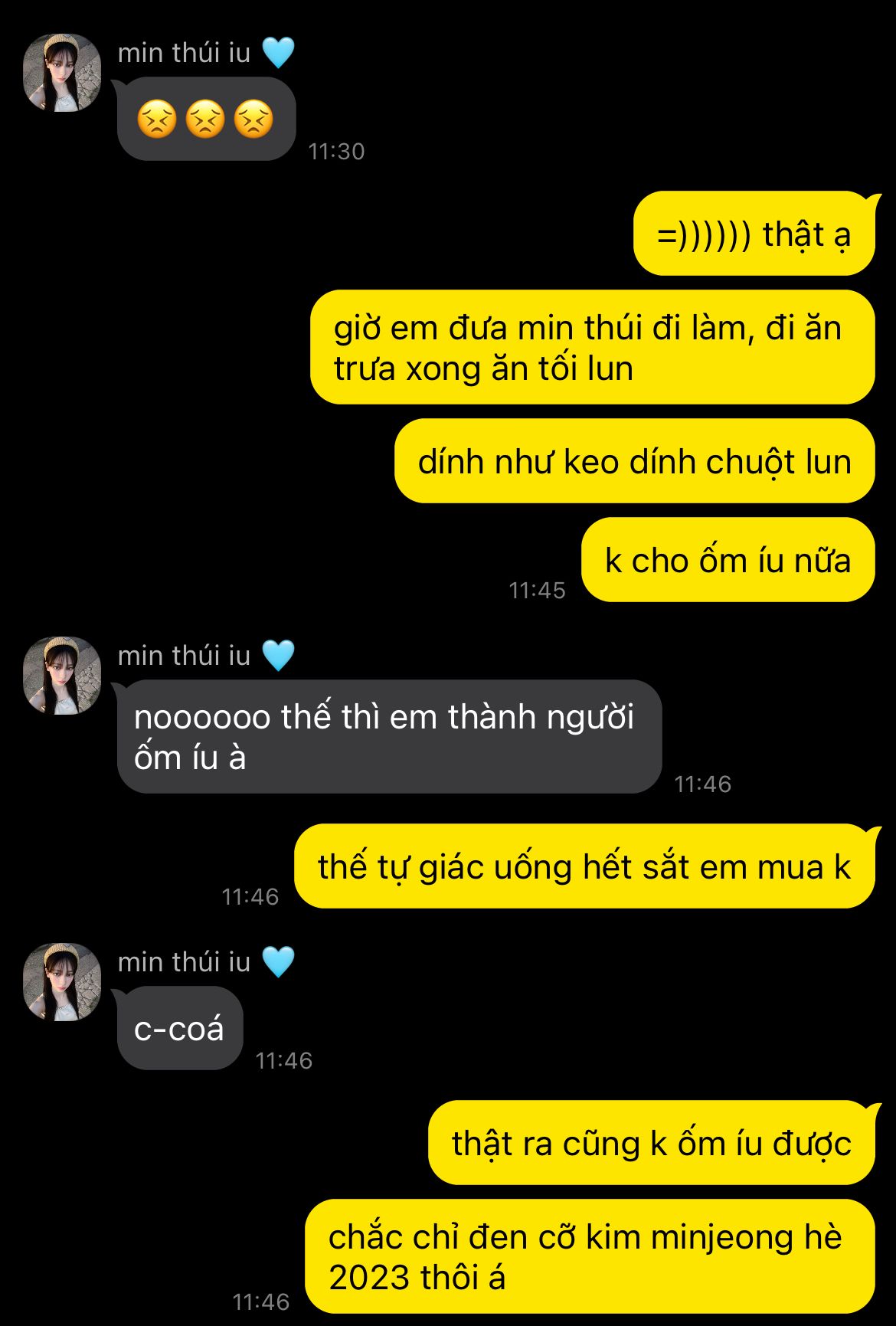This screenshot has width=896, height=1326.
Task: View the sender's profile picture by "c-coá"
Action: pyautogui.click(x=62, y=982)
